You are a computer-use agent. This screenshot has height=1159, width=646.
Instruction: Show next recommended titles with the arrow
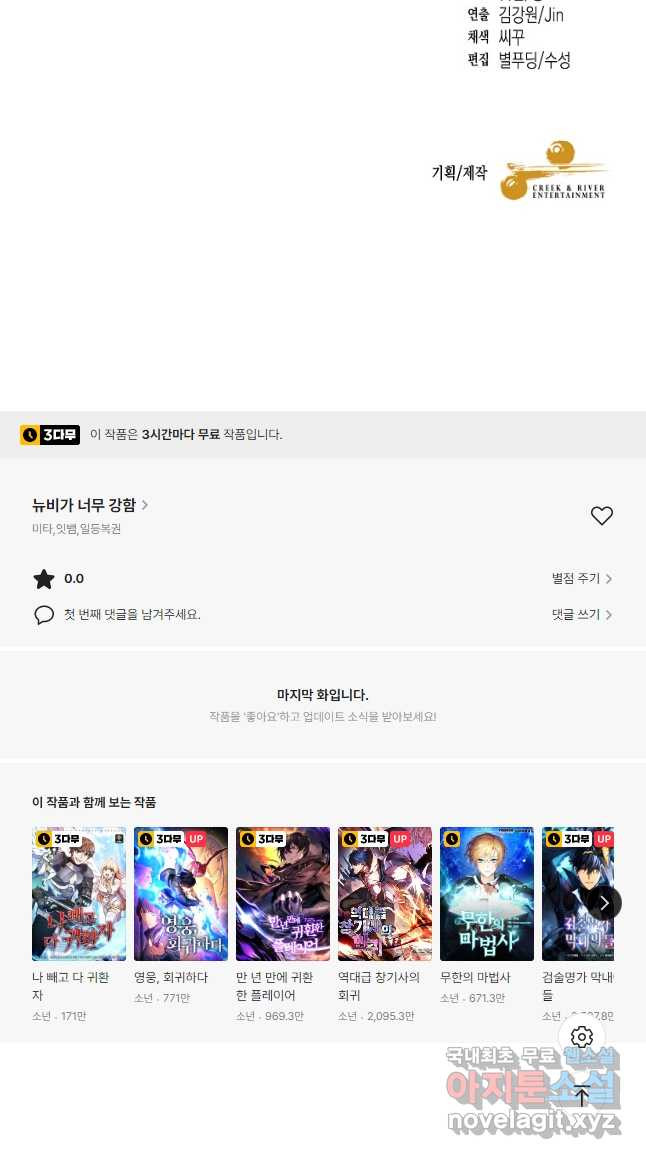point(604,903)
